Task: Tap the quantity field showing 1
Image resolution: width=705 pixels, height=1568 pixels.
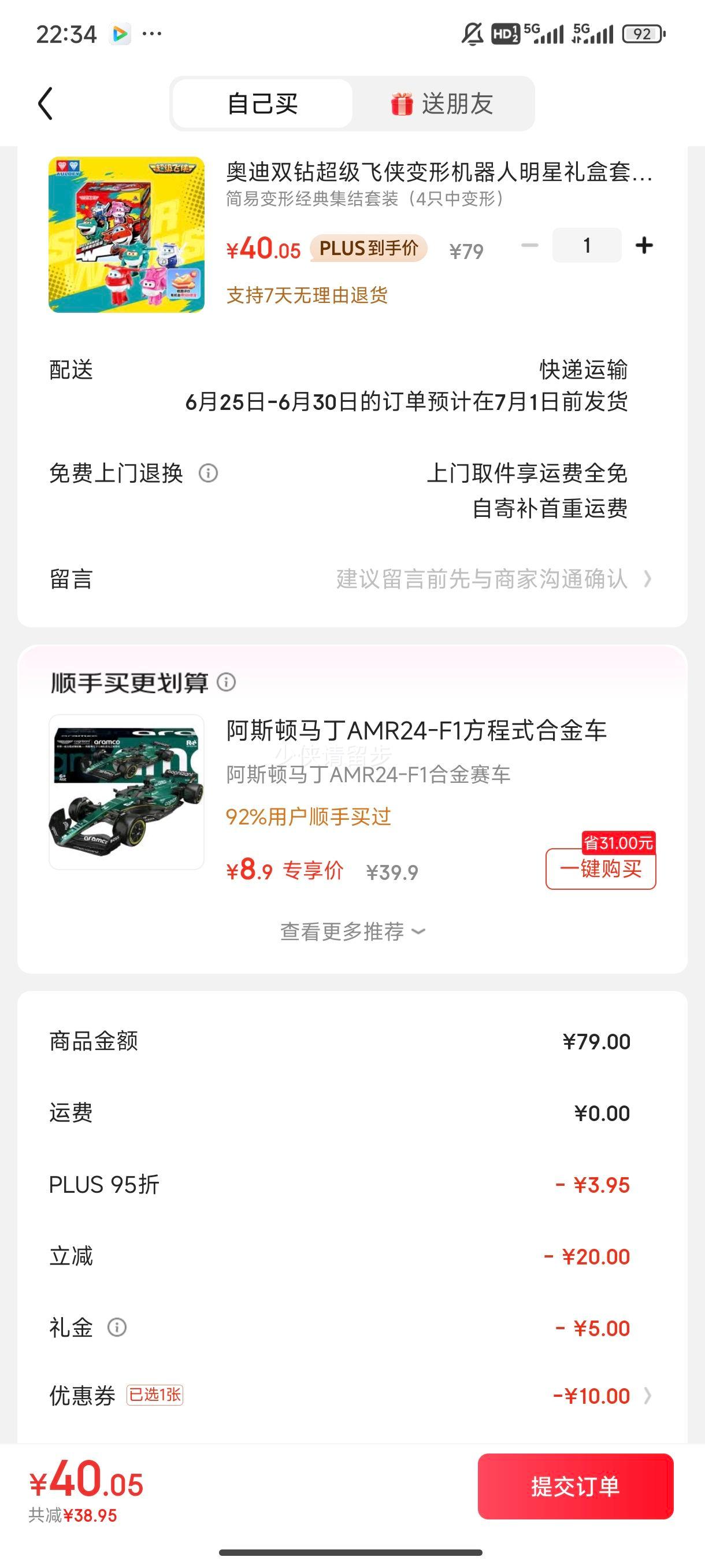Action: click(x=587, y=245)
